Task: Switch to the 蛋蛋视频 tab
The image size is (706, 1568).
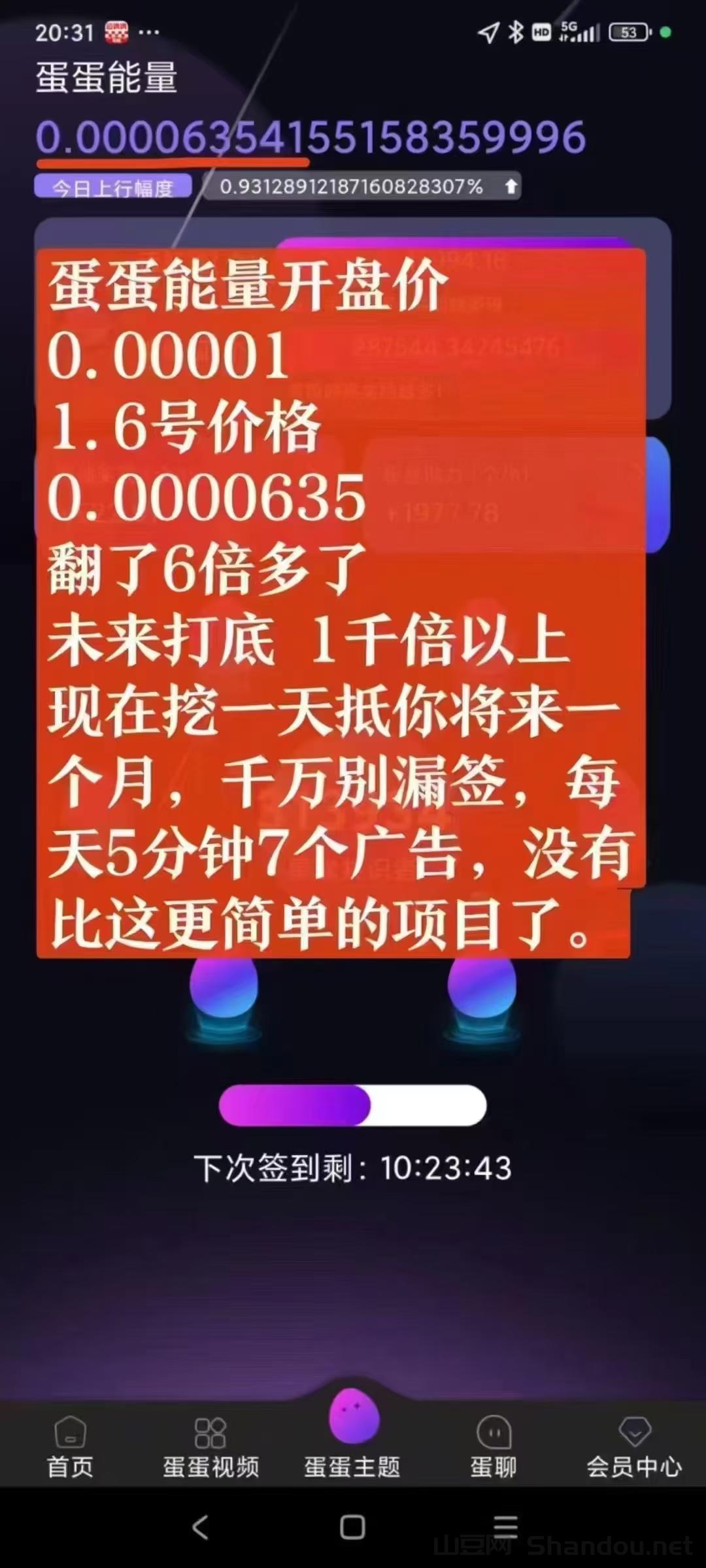Action: pos(210,1446)
